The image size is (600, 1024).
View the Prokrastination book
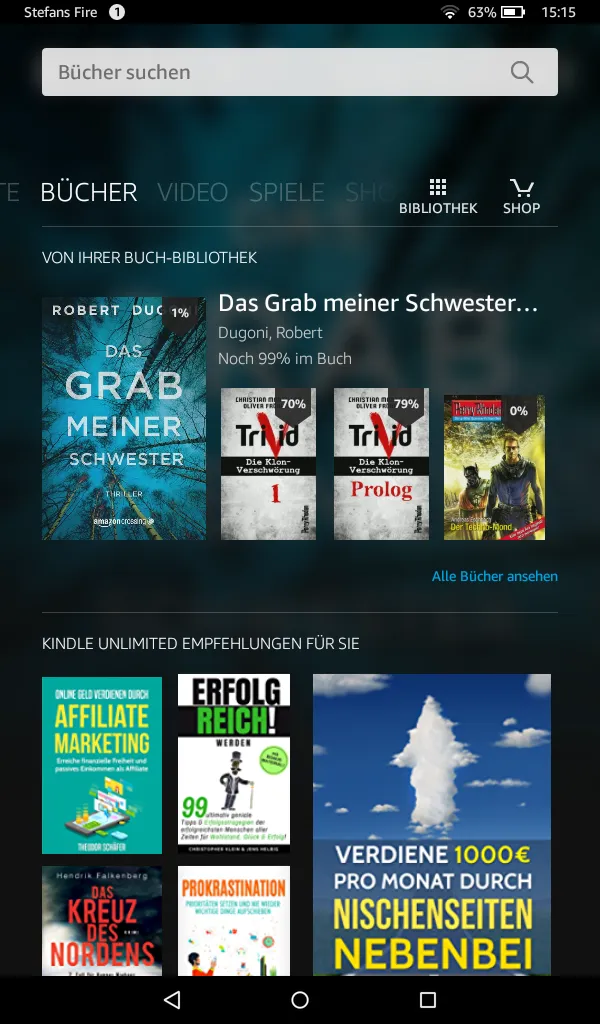(x=234, y=920)
